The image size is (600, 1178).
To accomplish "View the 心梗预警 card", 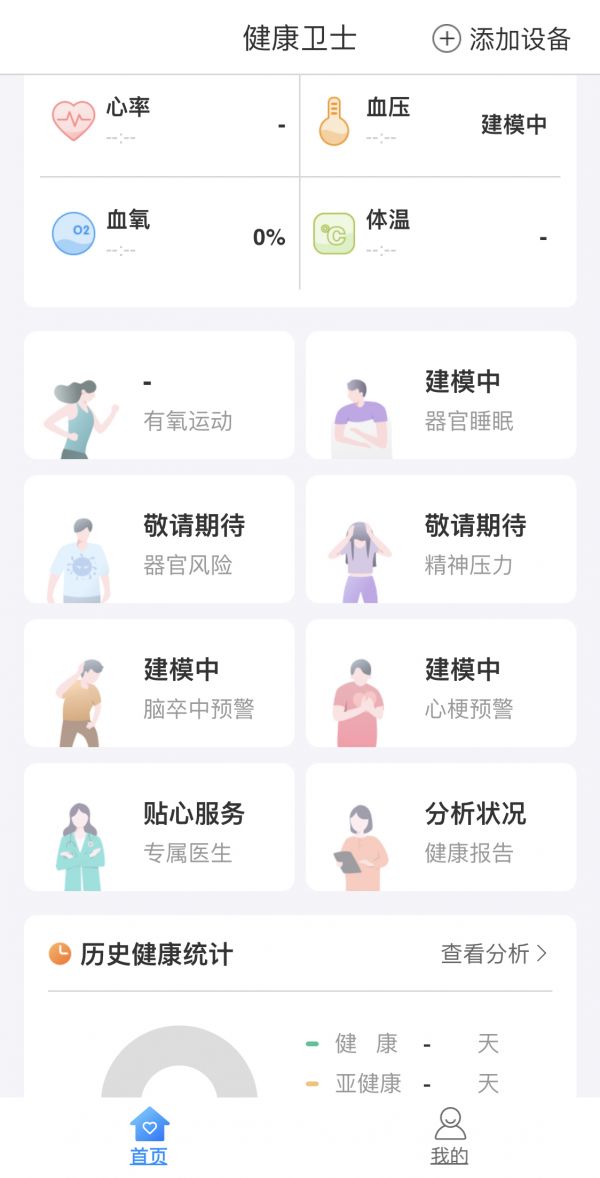I will click(x=441, y=684).
